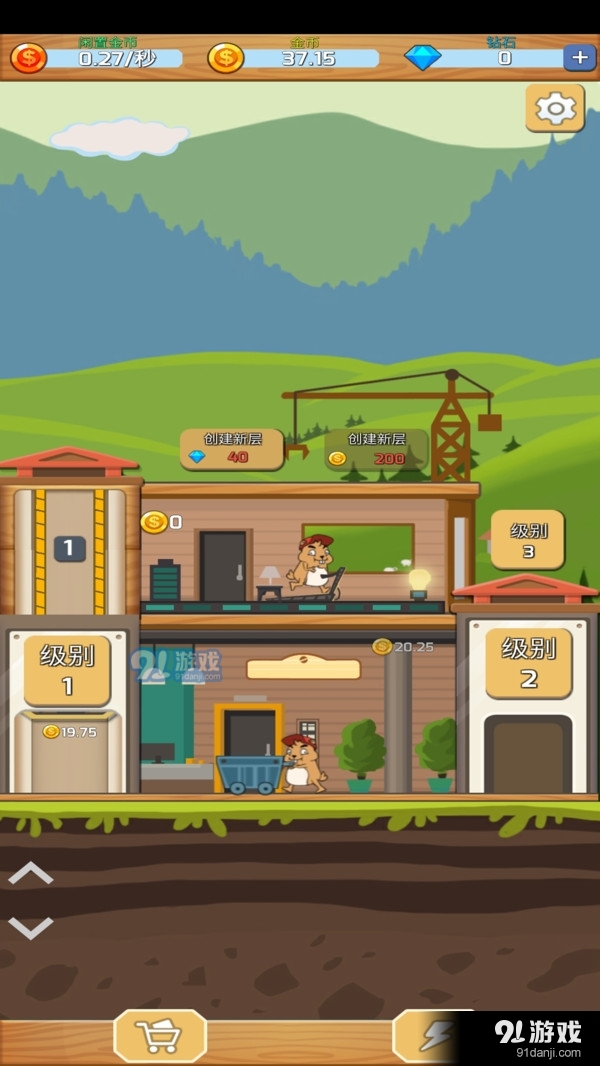Screen dimensions: 600x1066
Task: Tap the up arrow to move up
Action: pos(31,874)
